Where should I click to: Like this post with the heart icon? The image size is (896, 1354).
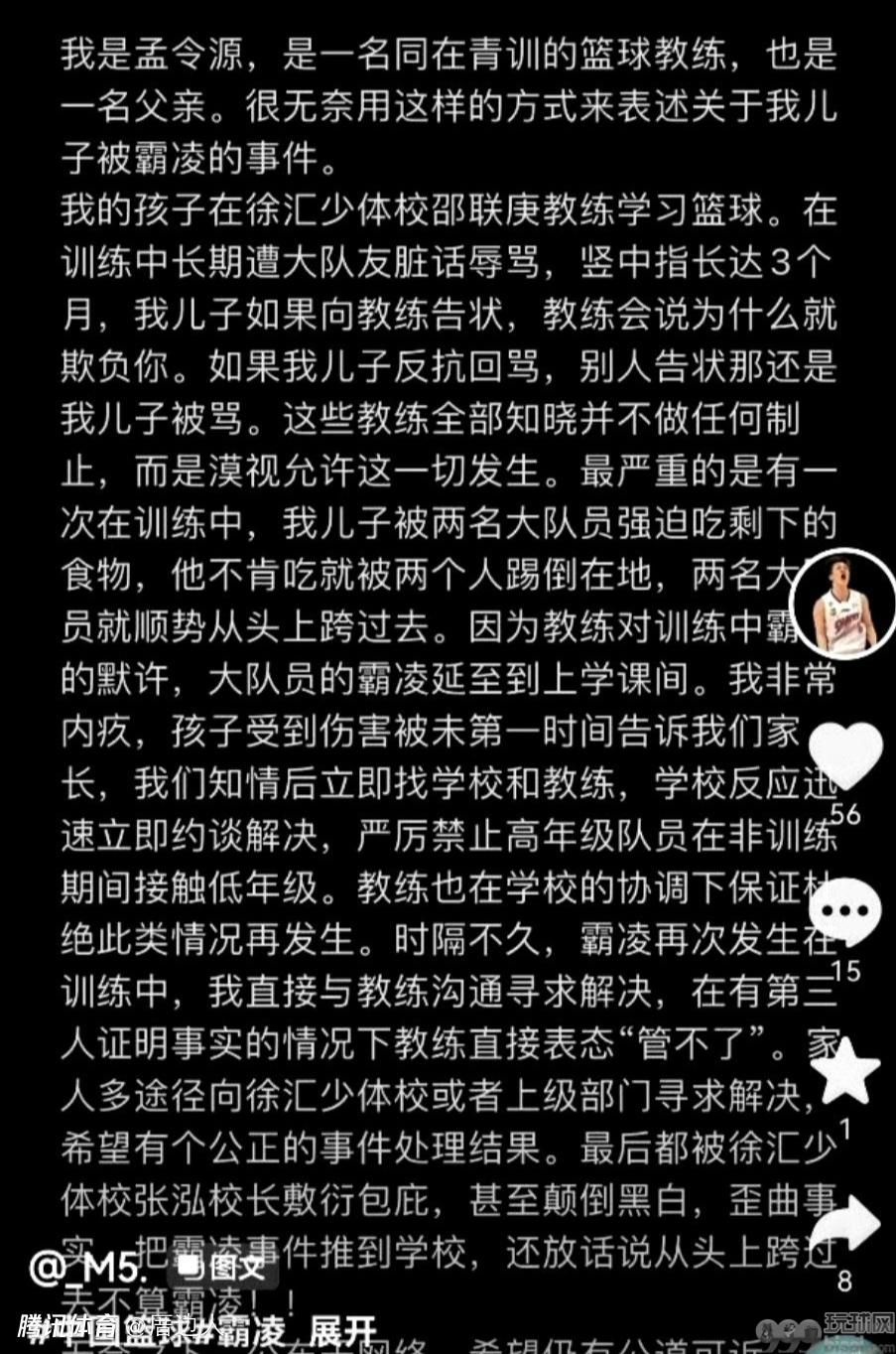pos(845,756)
